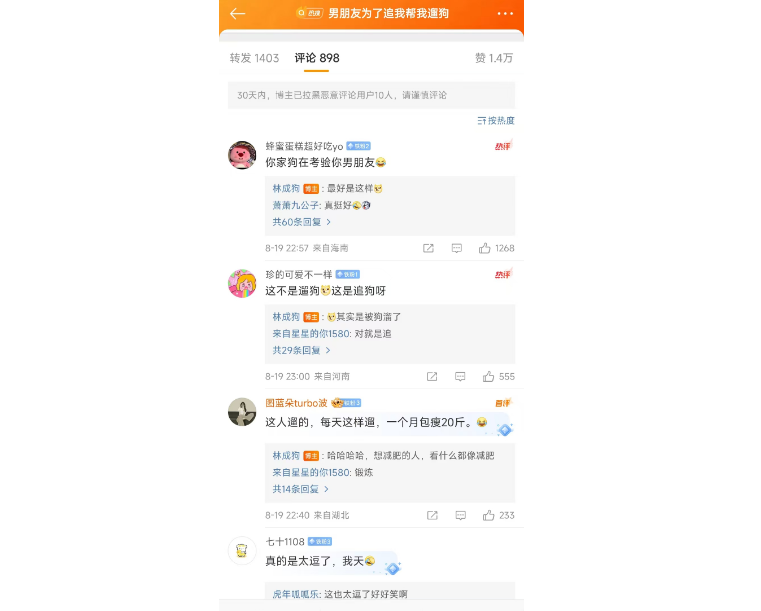The image size is (761, 611).
Task: Expand 共60条回复 under the first comment
Action: pyautogui.click(x=301, y=221)
